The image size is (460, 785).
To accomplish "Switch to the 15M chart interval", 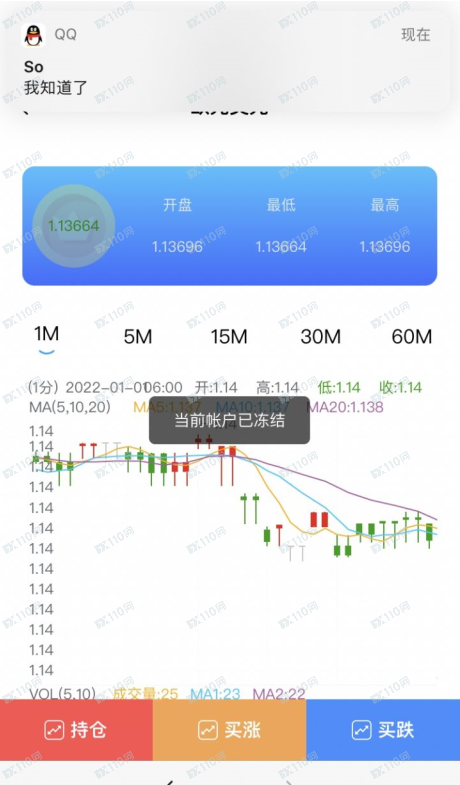I will click(229, 336).
